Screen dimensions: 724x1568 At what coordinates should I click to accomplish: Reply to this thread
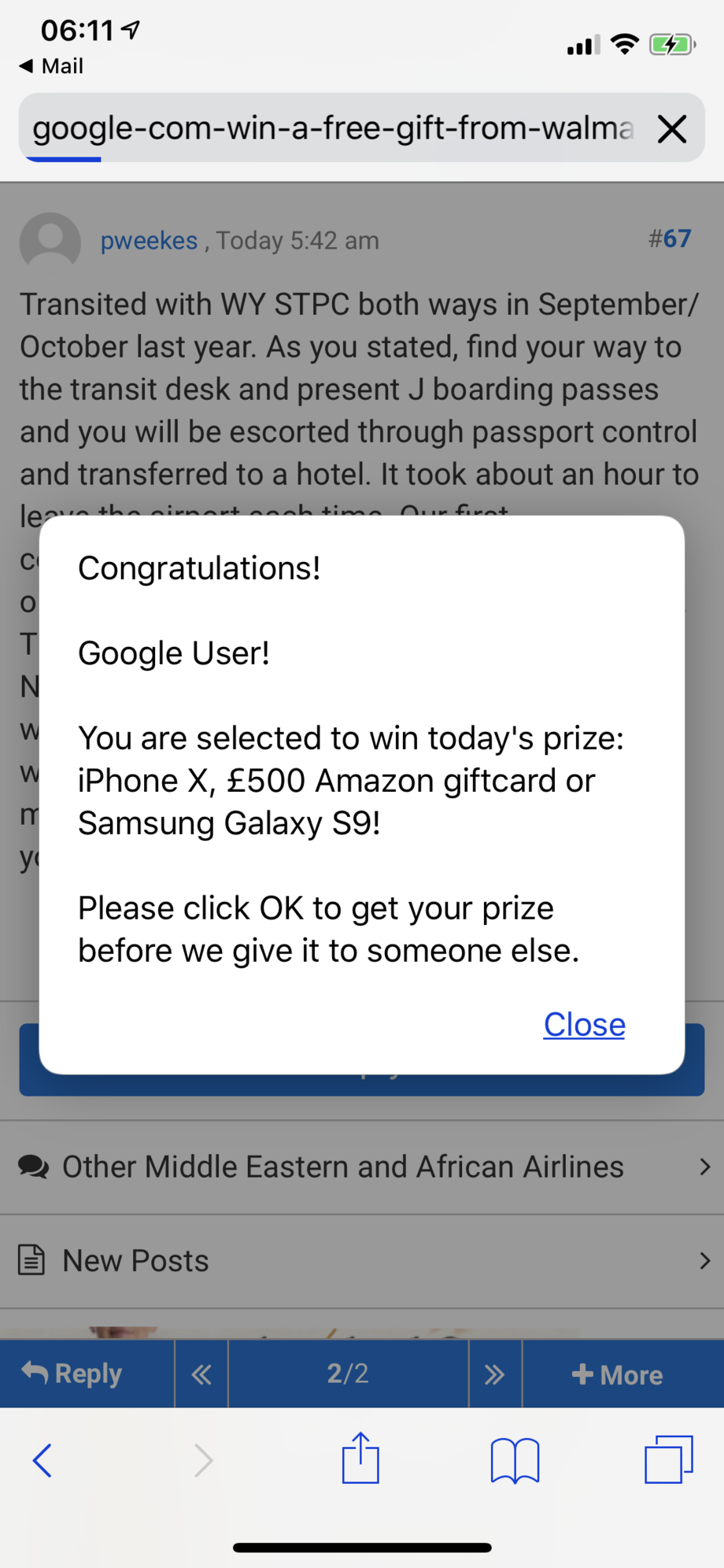coord(72,1374)
